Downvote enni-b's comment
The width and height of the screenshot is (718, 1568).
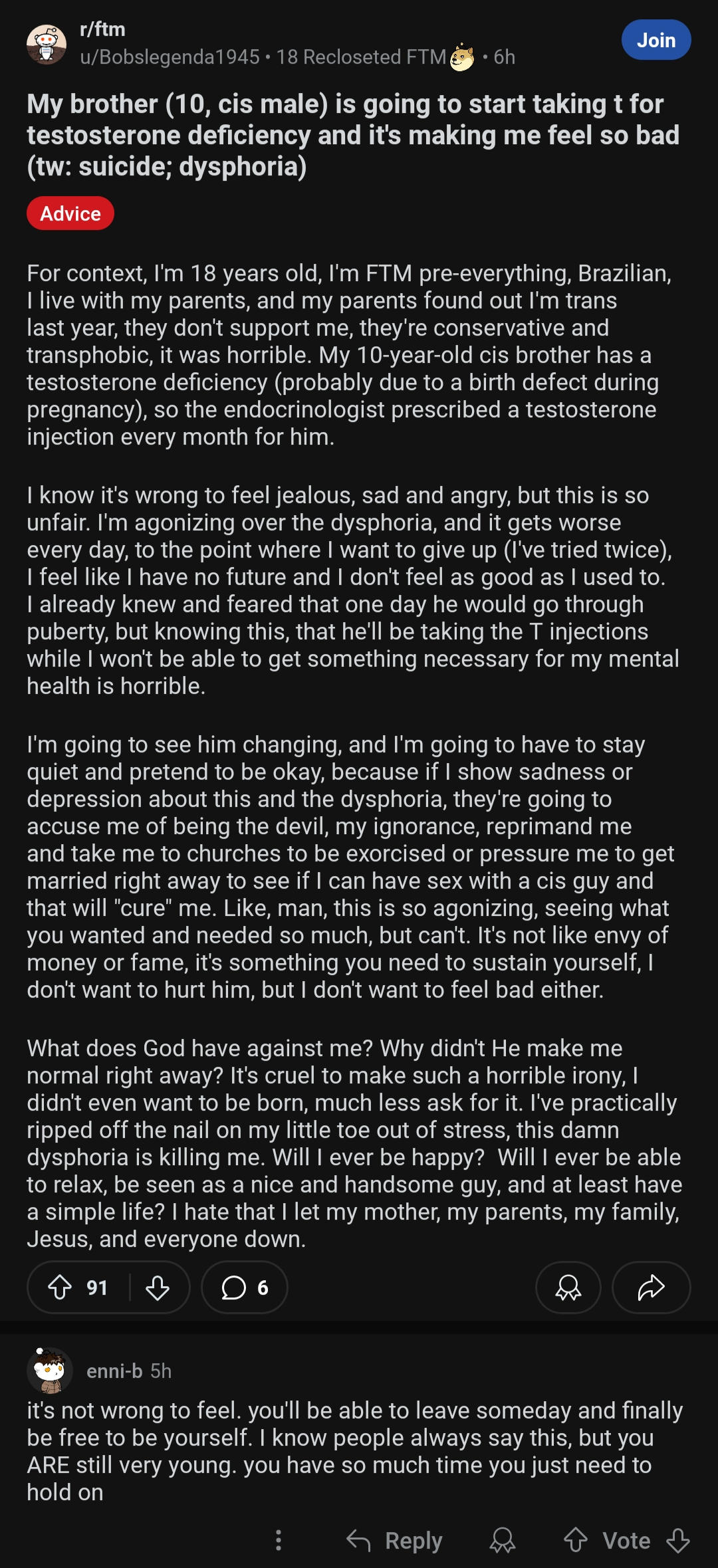click(678, 1540)
